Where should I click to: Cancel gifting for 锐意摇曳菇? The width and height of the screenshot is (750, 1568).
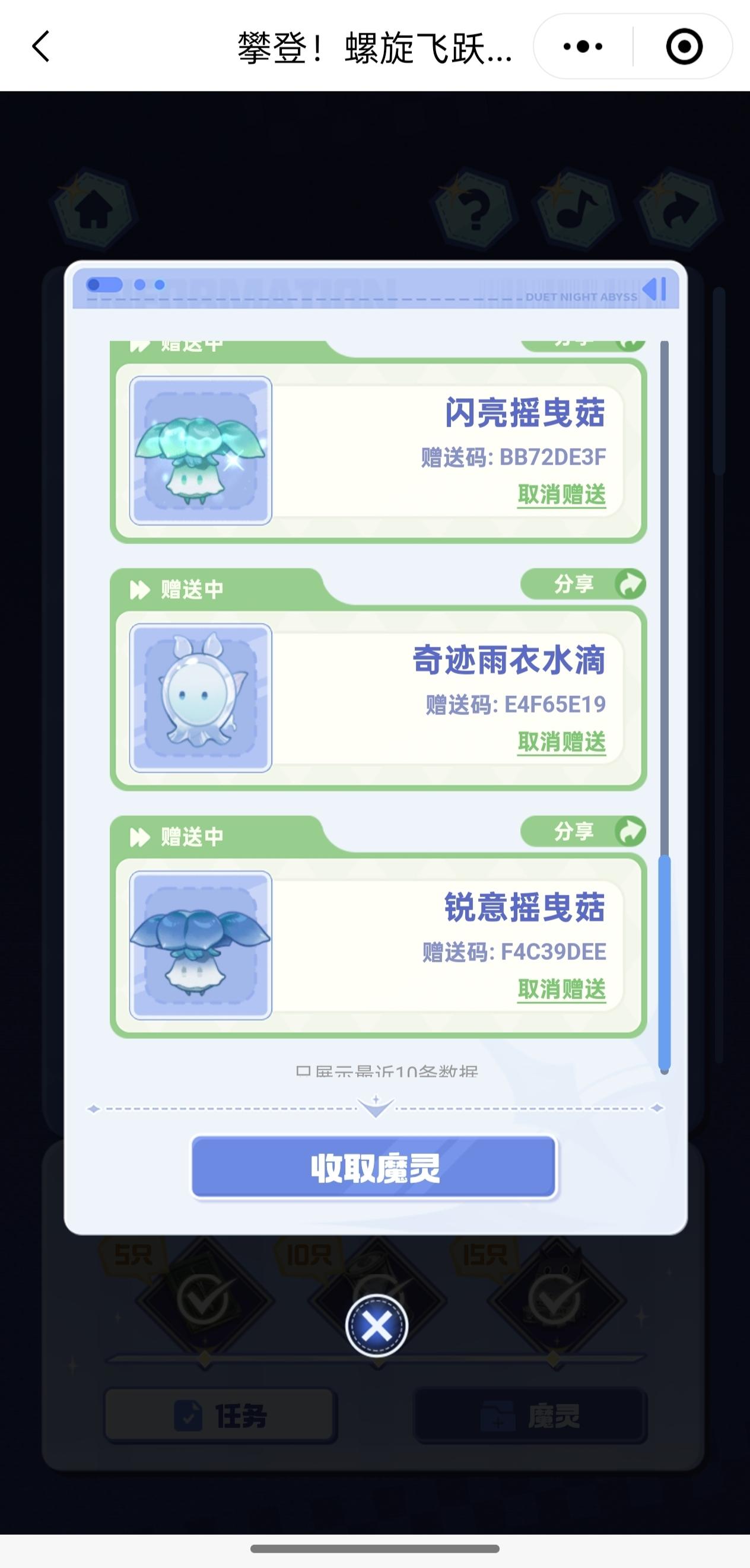(x=561, y=988)
